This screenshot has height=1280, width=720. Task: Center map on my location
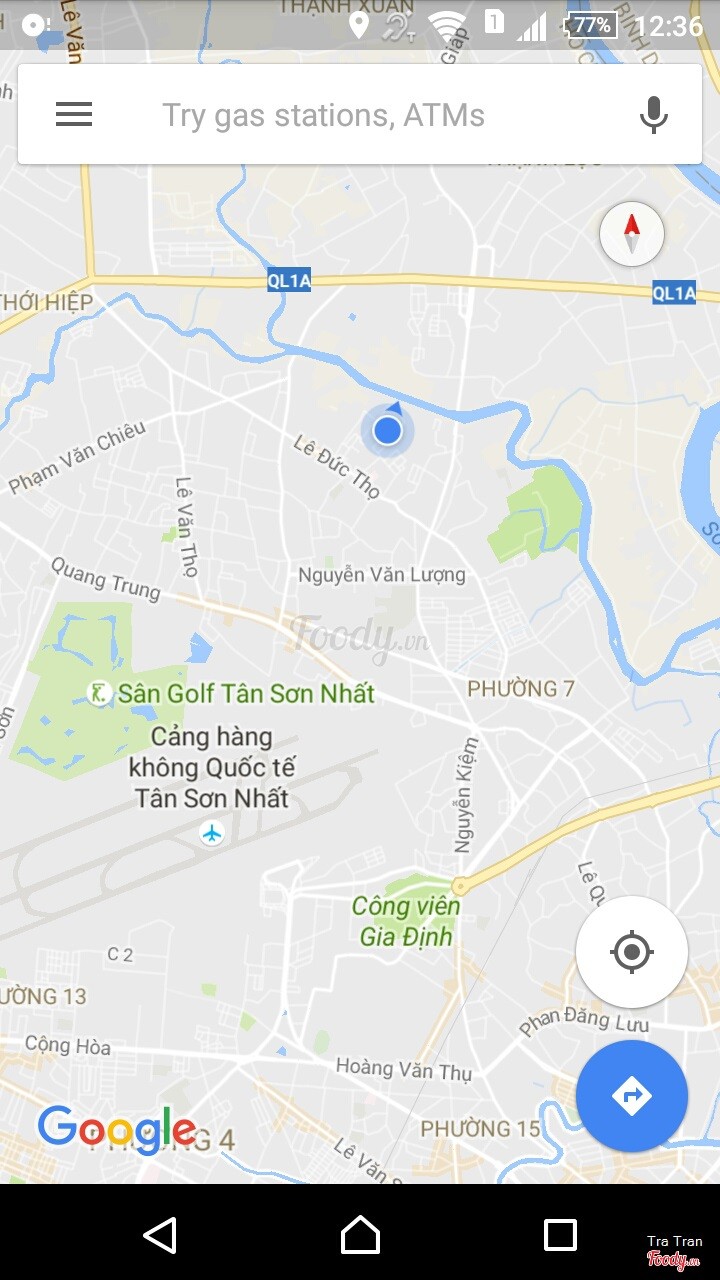[x=631, y=952]
